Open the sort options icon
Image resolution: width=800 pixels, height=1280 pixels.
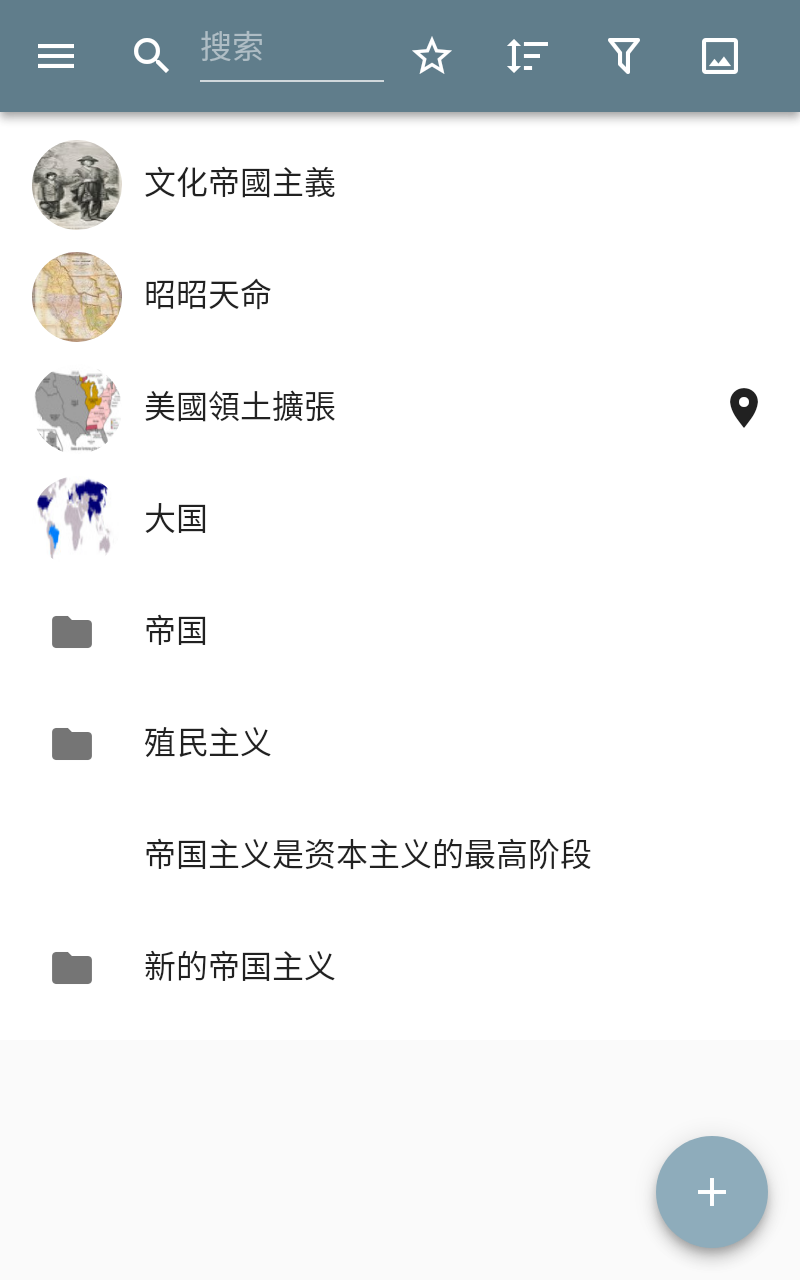[x=527, y=56]
